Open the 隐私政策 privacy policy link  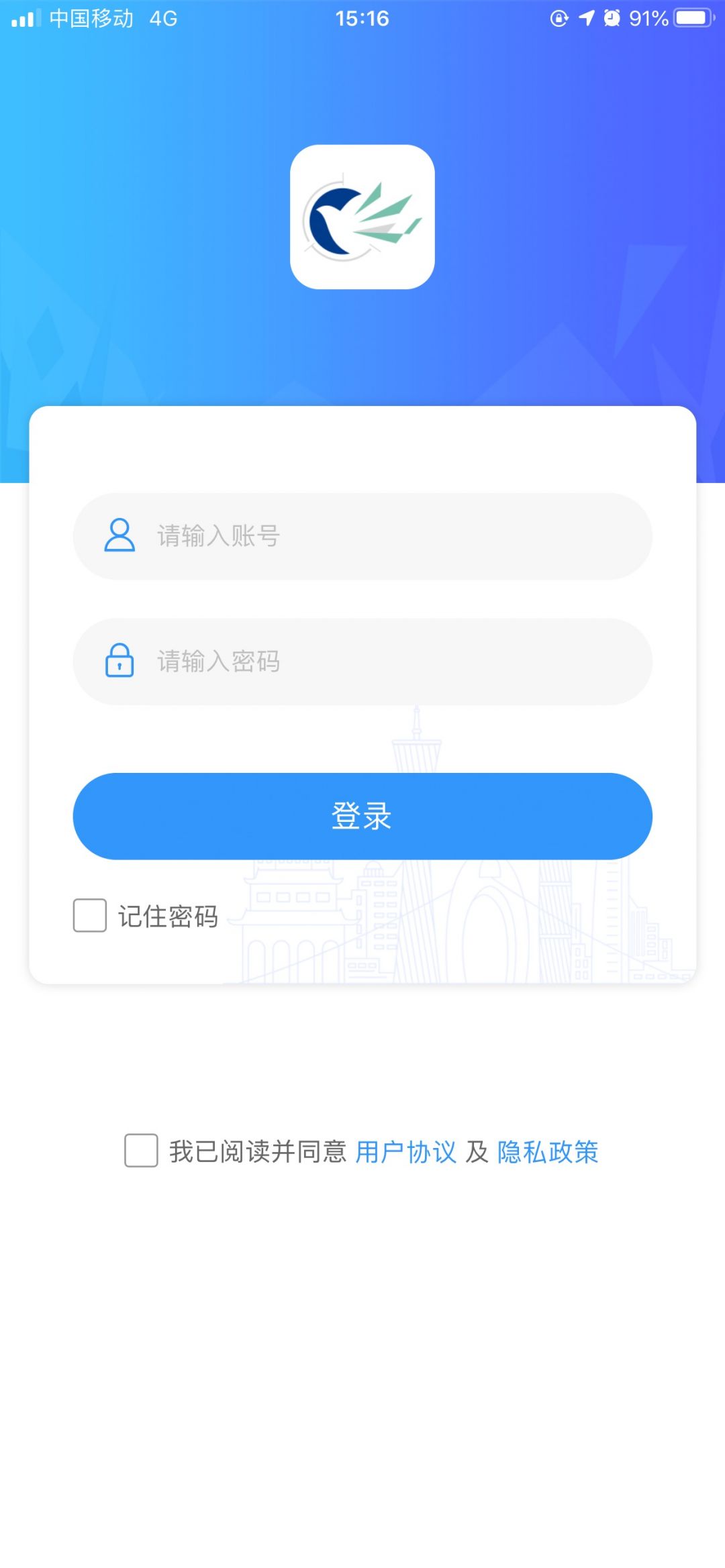(548, 1152)
